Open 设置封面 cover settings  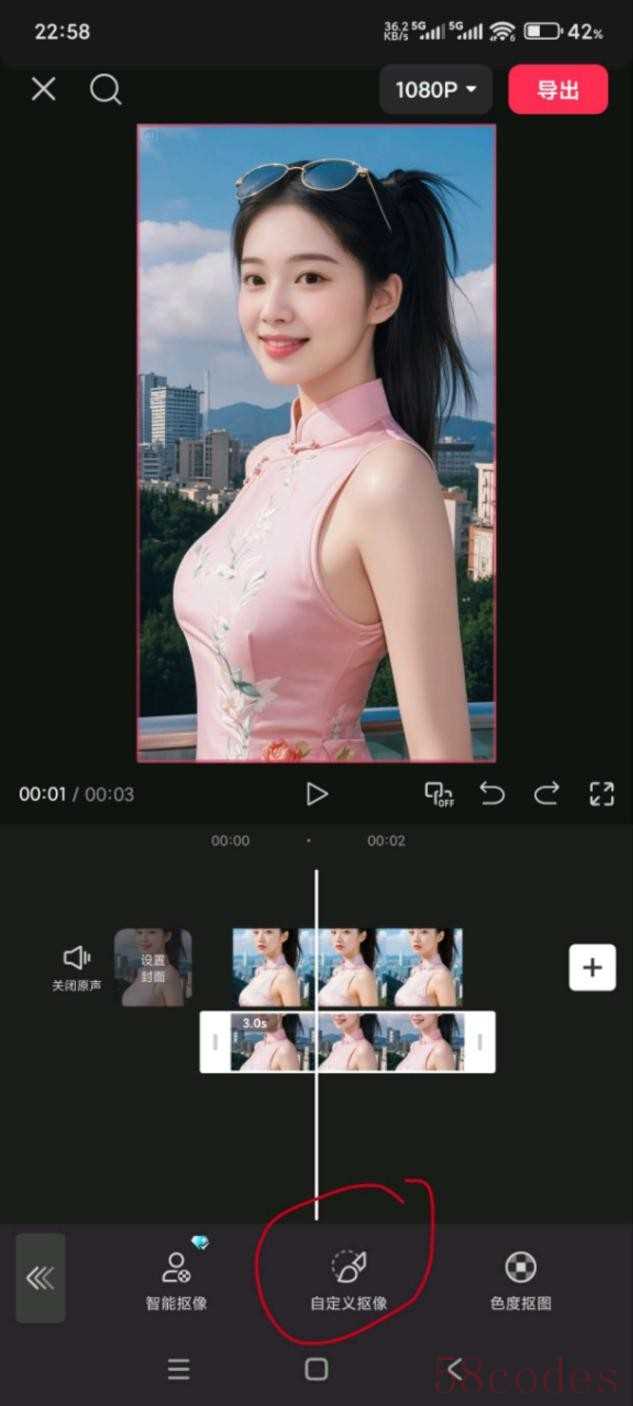[x=153, y=967]
